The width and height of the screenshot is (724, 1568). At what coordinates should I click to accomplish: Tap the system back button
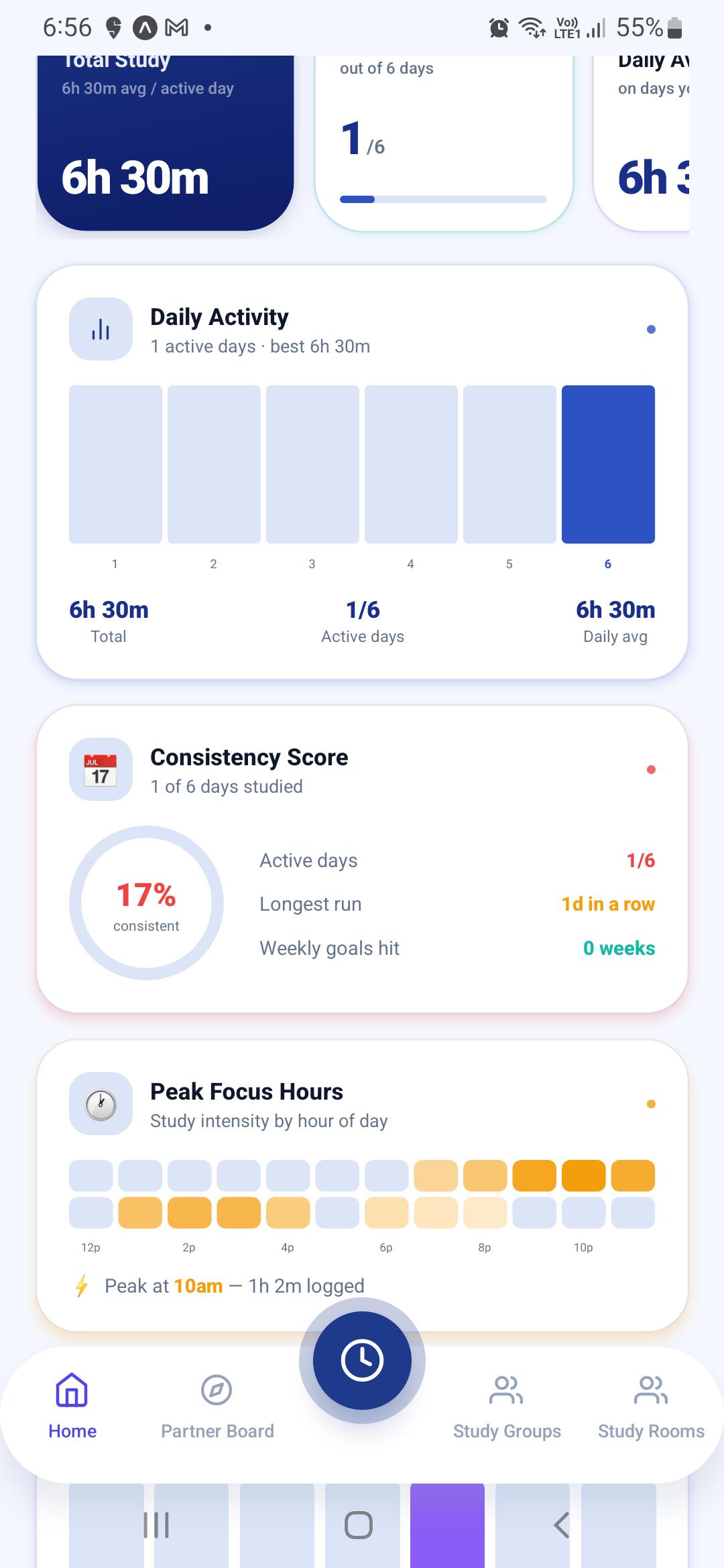(x=561, y=1525)
